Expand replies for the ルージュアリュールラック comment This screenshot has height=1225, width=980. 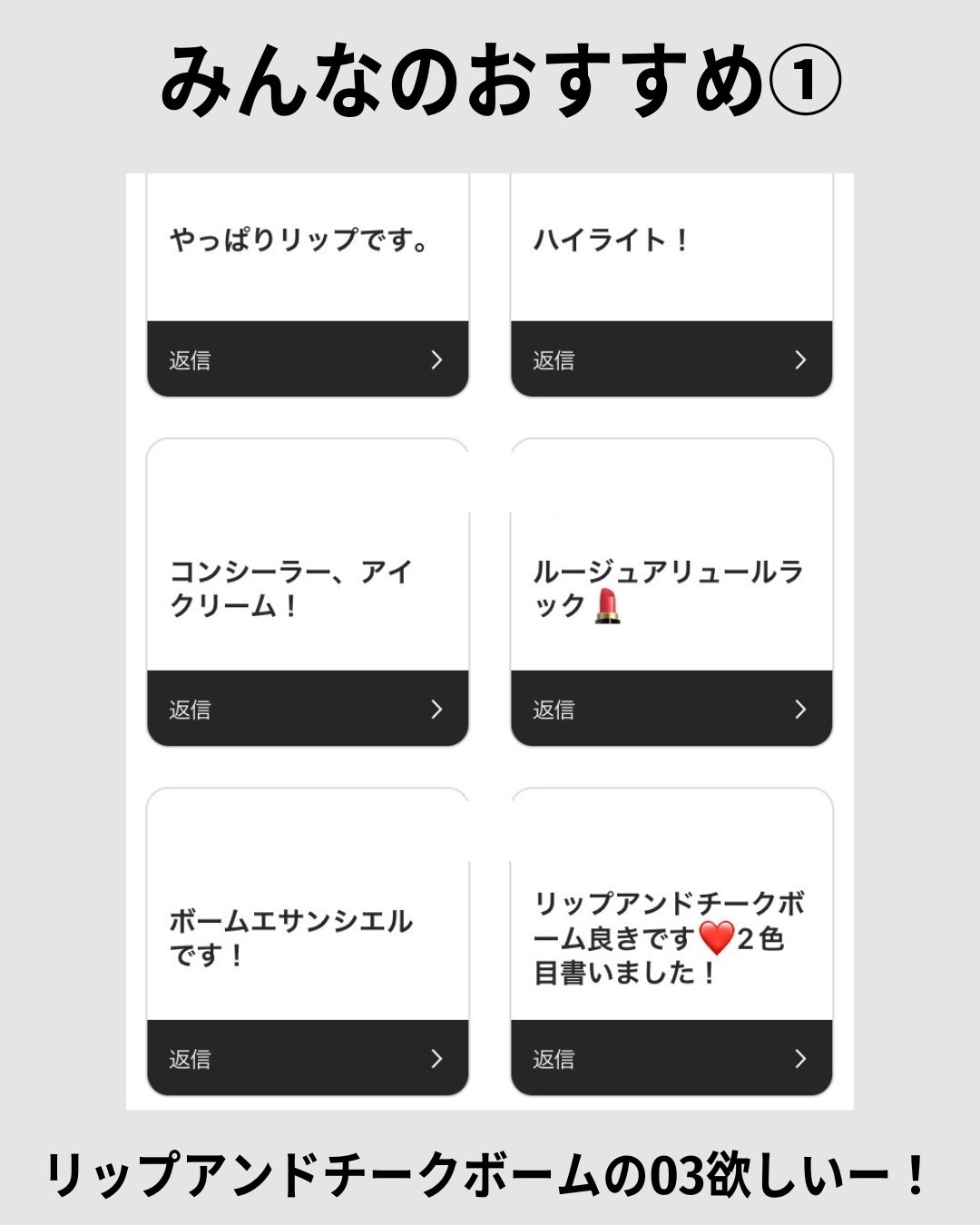coord(801,710)
